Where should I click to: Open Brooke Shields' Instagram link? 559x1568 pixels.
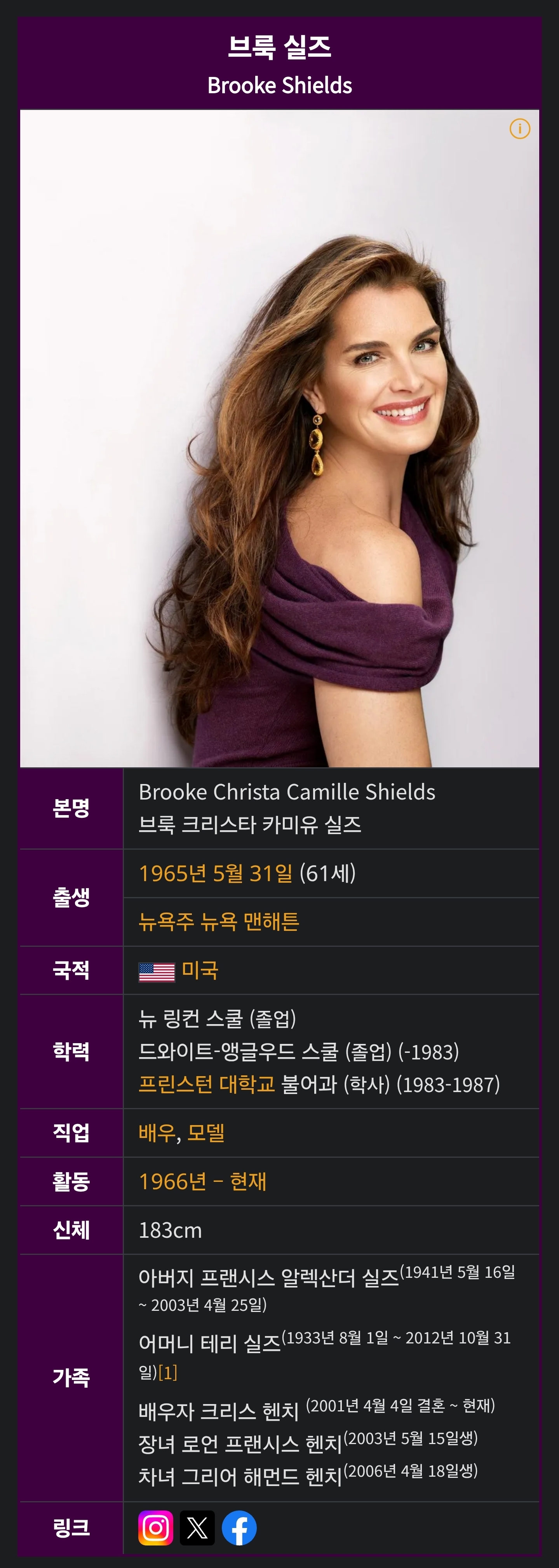tap(155, 1528)
